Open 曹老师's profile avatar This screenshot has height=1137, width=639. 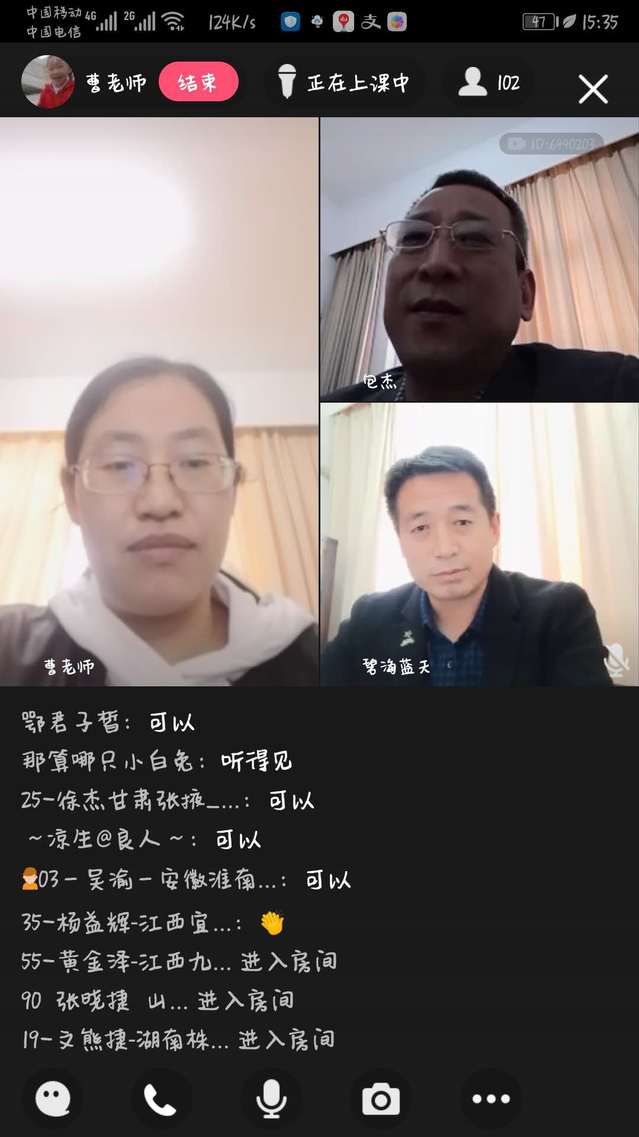point(47,82)
